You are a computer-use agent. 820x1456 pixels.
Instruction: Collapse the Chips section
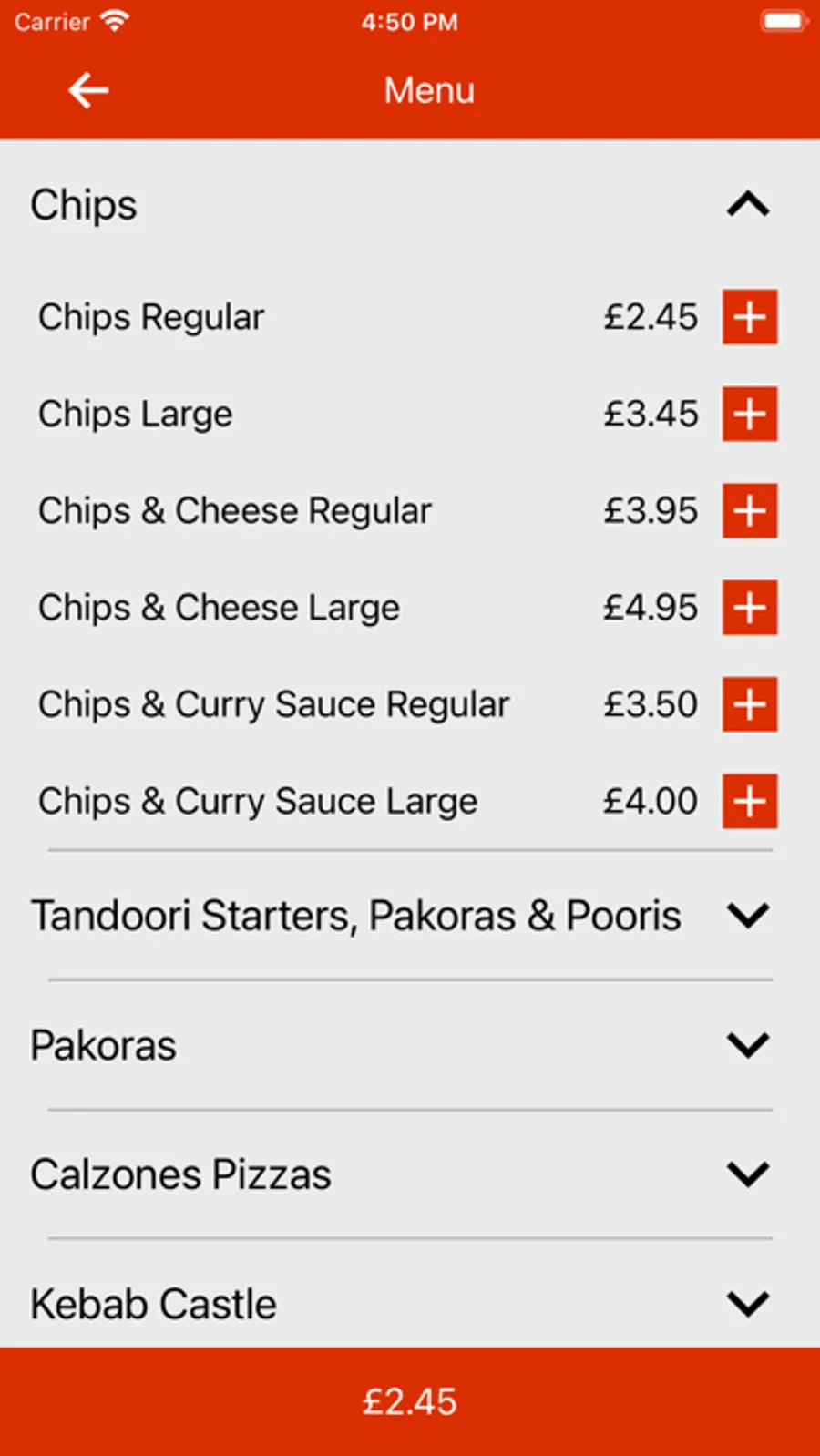(x=748, y=204)
